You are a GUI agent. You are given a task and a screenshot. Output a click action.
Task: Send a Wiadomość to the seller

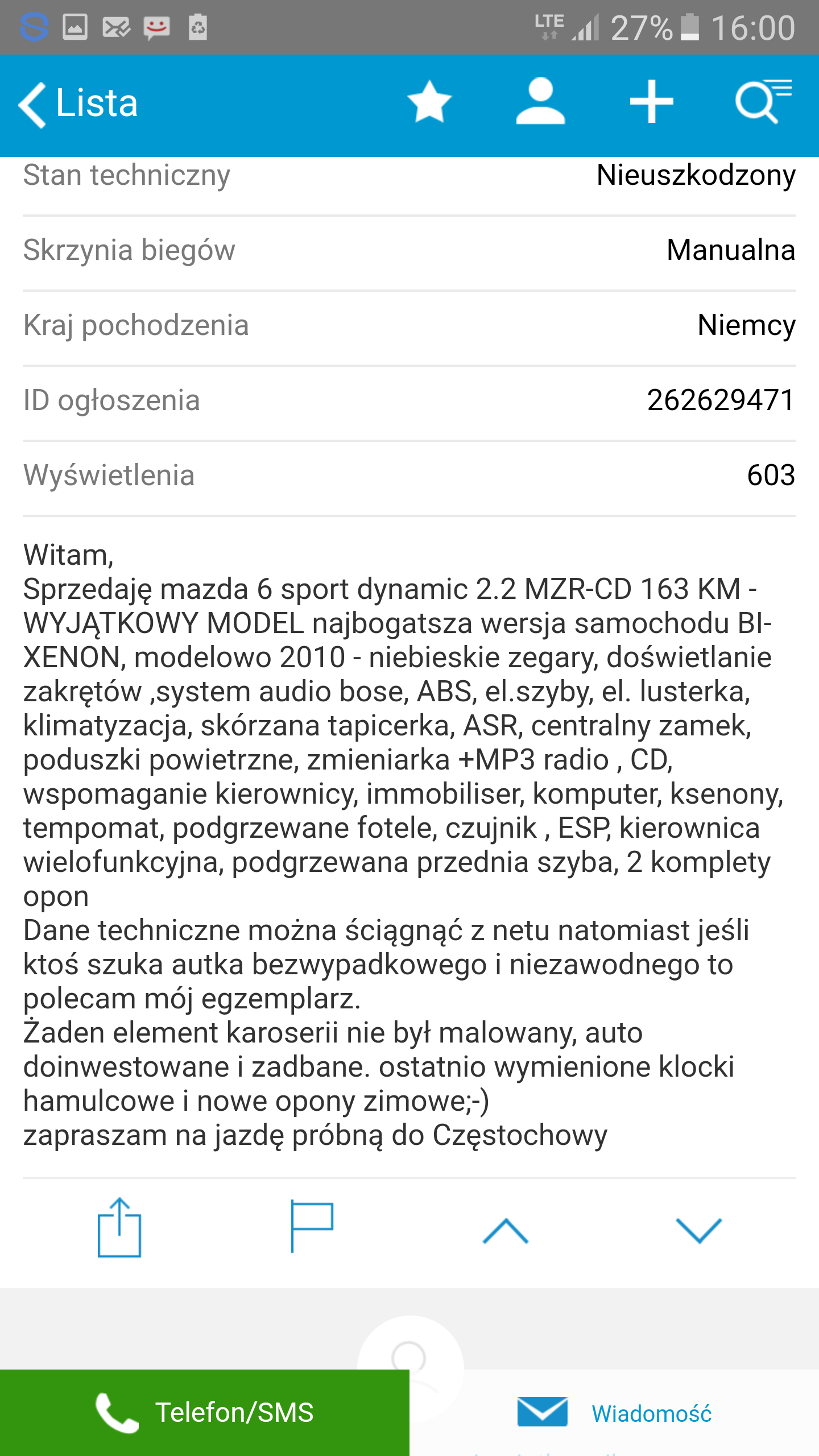pyautogui.click(x=614, y=1413)
